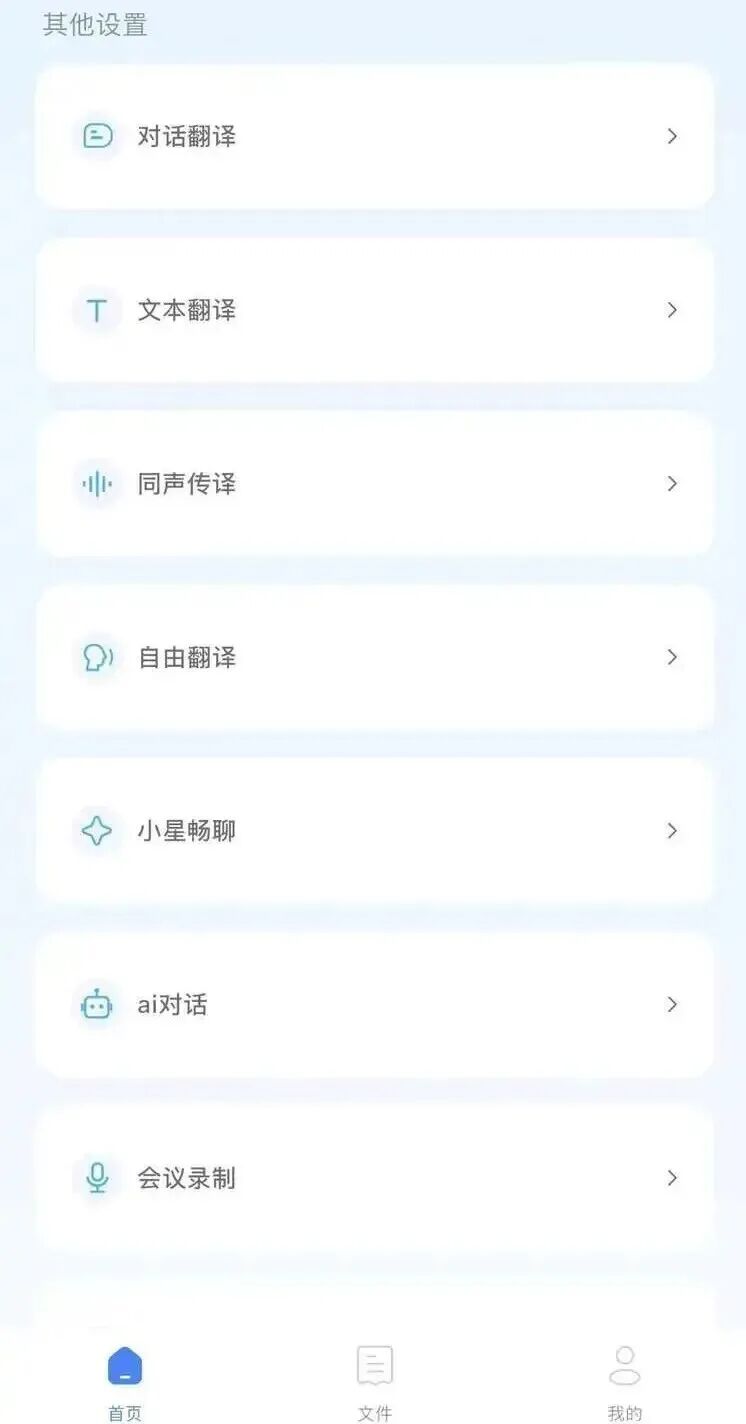Go to 小星畅聊
This screenshot has width=746, height=1424.
tap(375, 831)
